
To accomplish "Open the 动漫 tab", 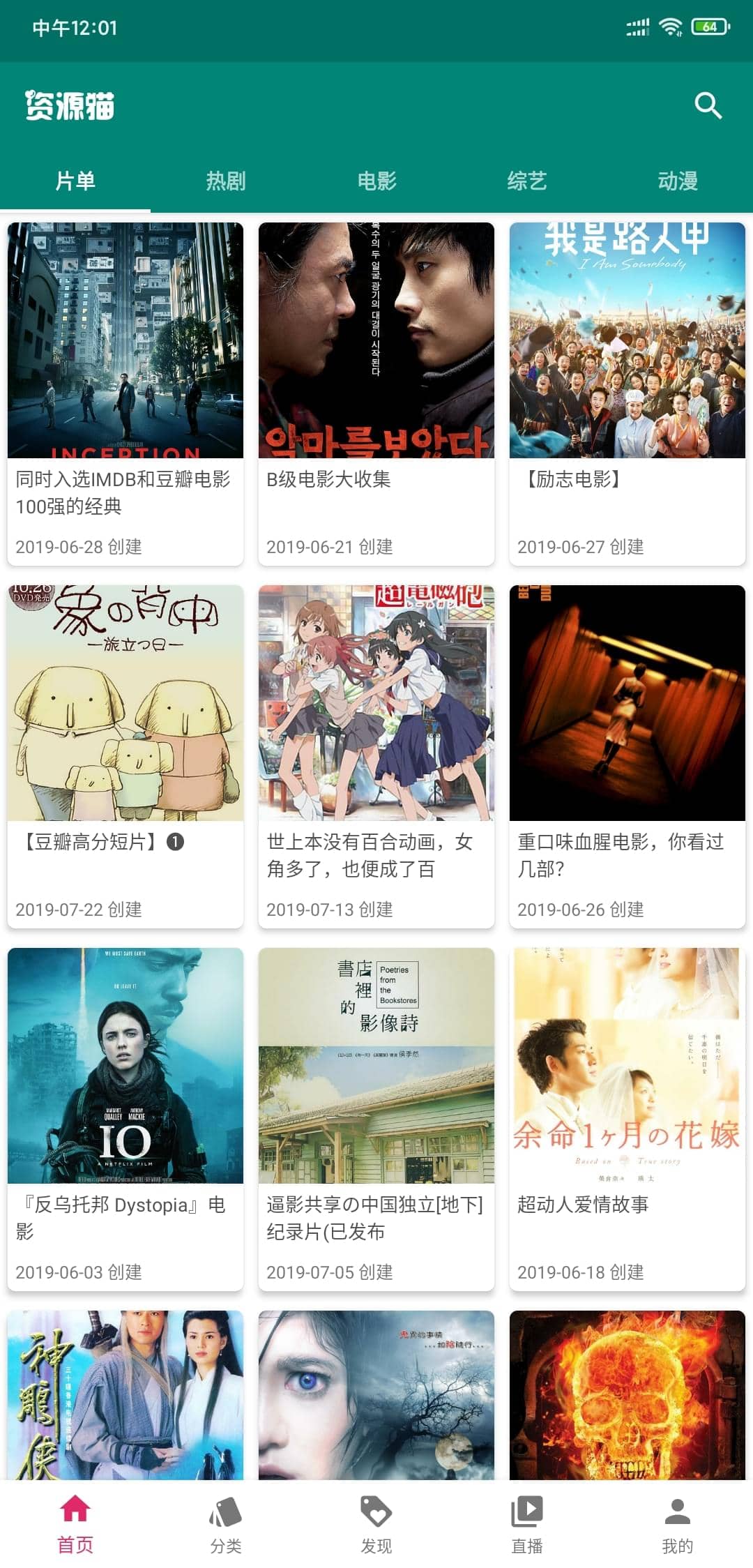I will pyautogui.click(x=678, y=181).
